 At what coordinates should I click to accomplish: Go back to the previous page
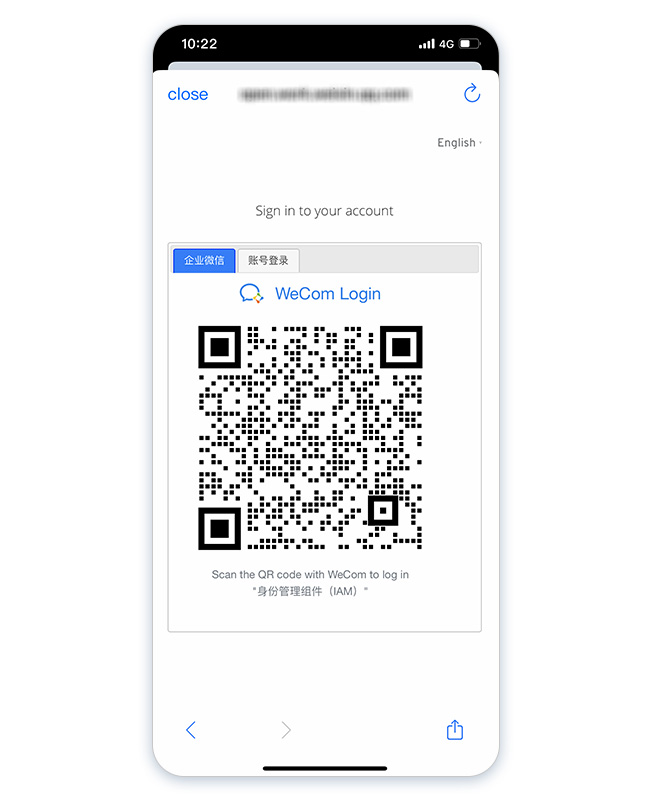click(x=191, y=730)
